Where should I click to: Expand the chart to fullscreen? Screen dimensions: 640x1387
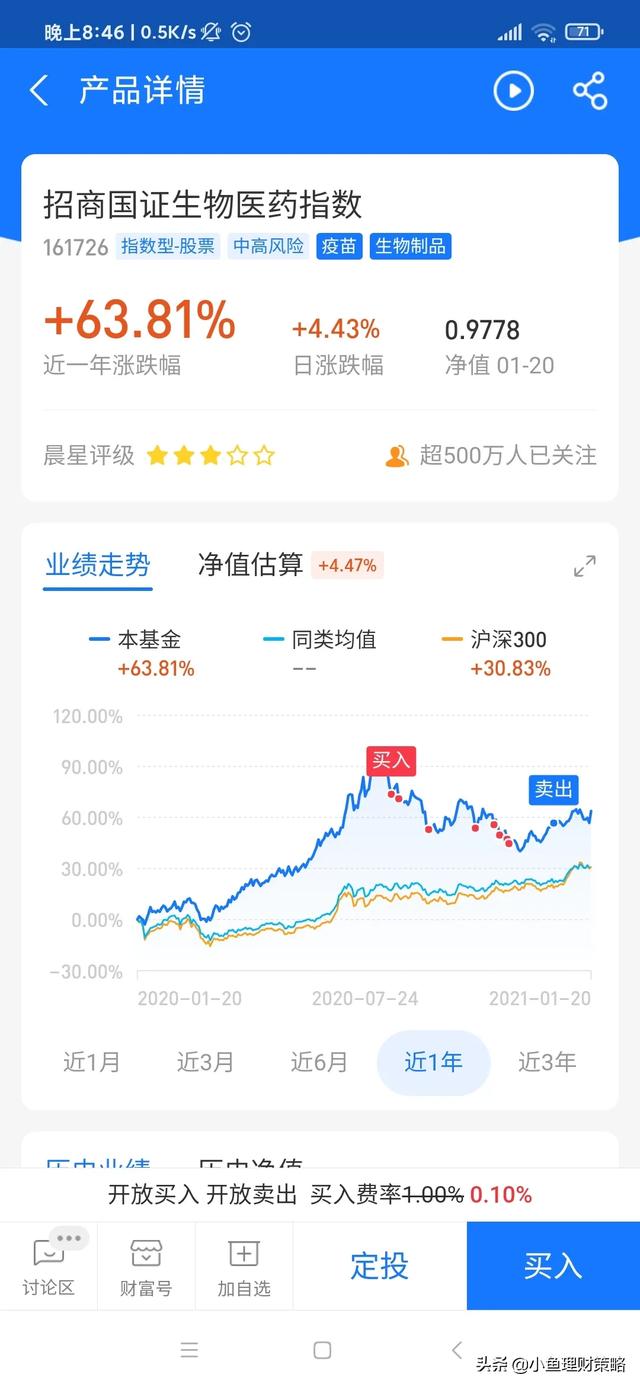pyautogui.click(x=585, y=566)
